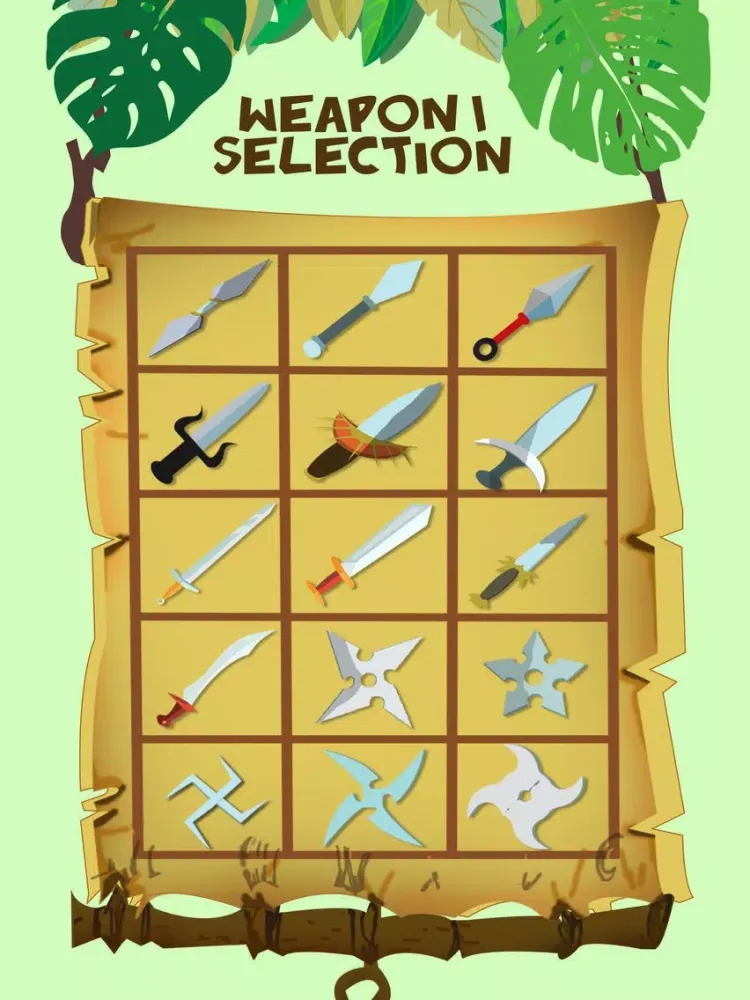The width and height of the screenshot is (750, 1000).
Task: Pick the white swirl-bladed shuriken
Action: pos(526,797)
